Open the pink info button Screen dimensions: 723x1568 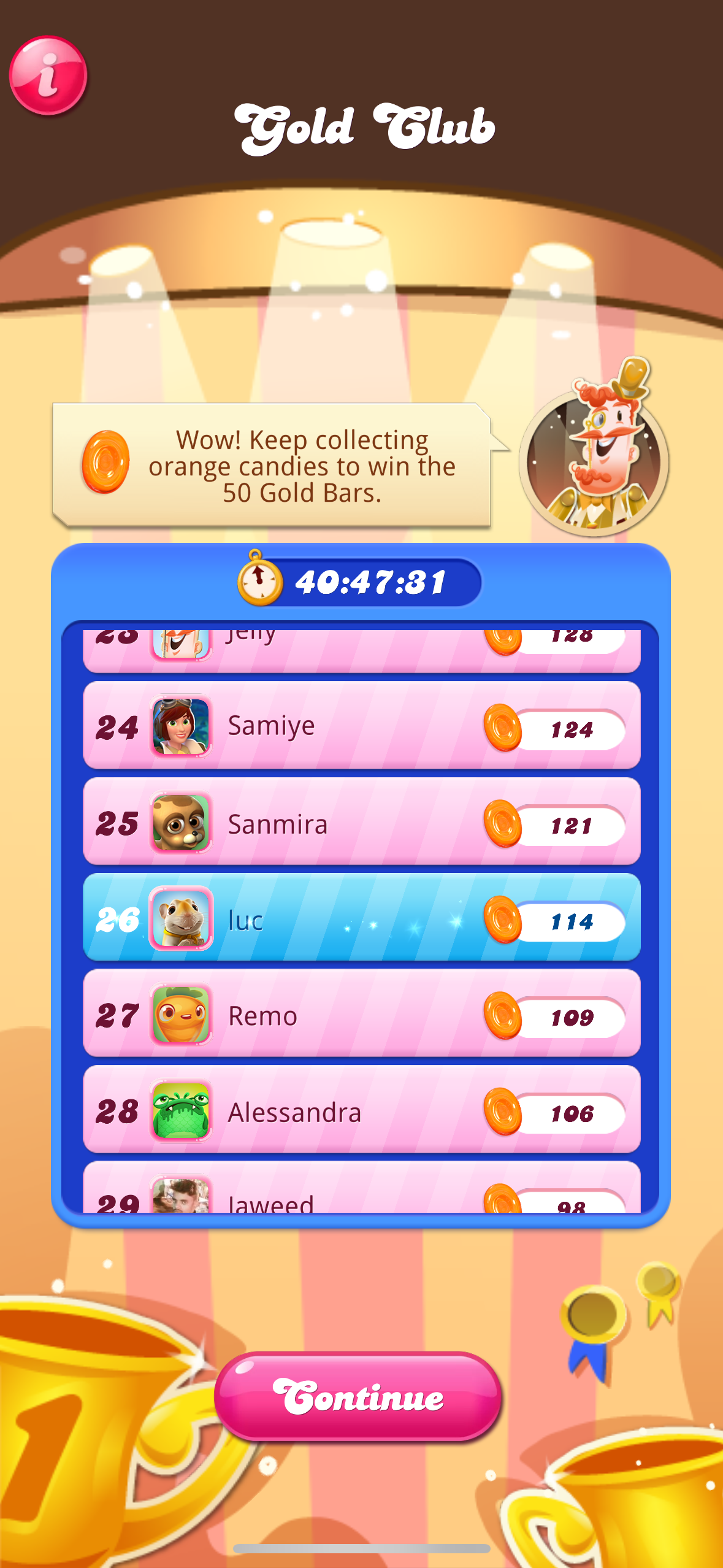(48, 75)
